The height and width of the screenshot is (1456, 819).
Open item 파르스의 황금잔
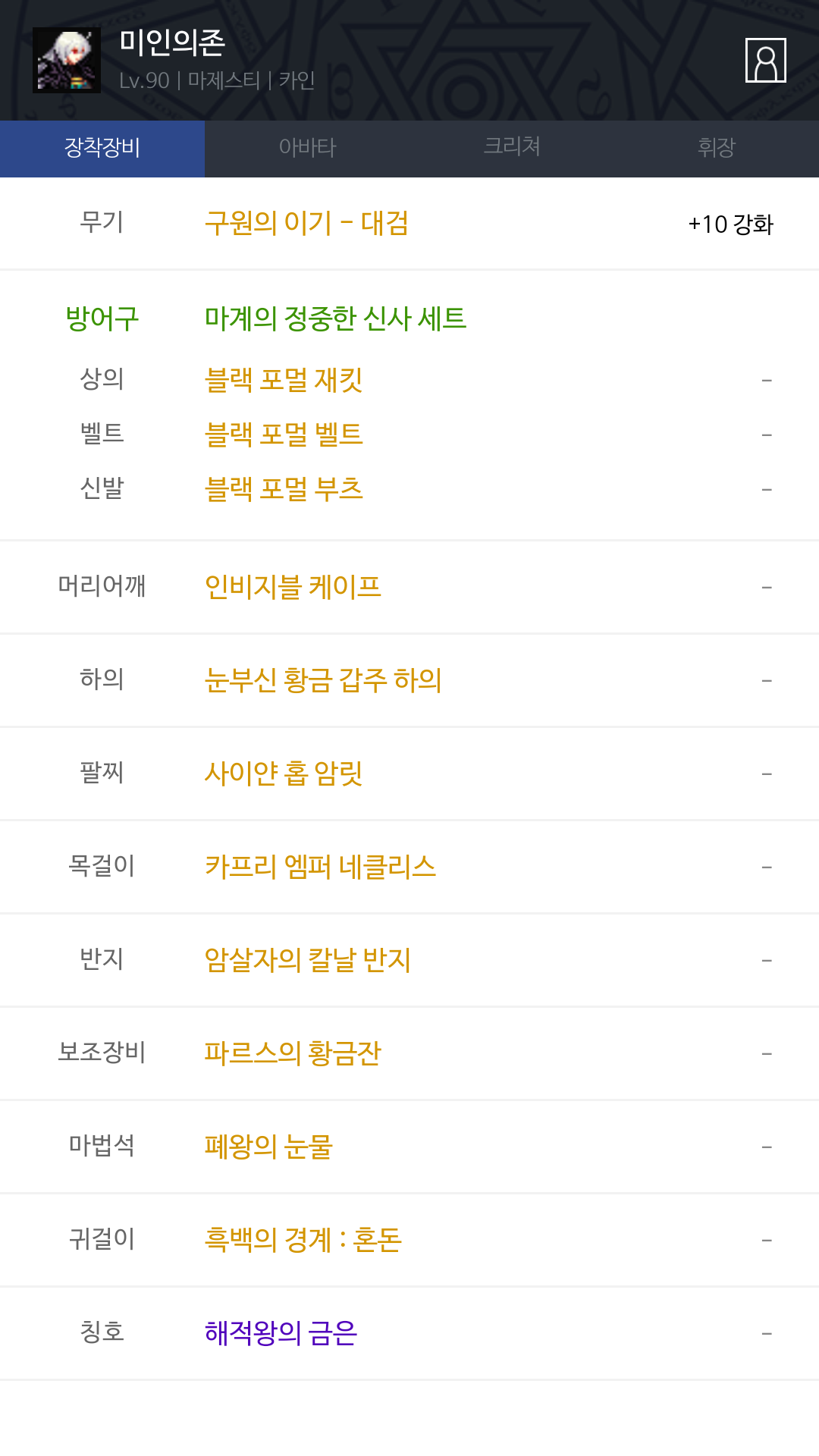[293, 1053]
